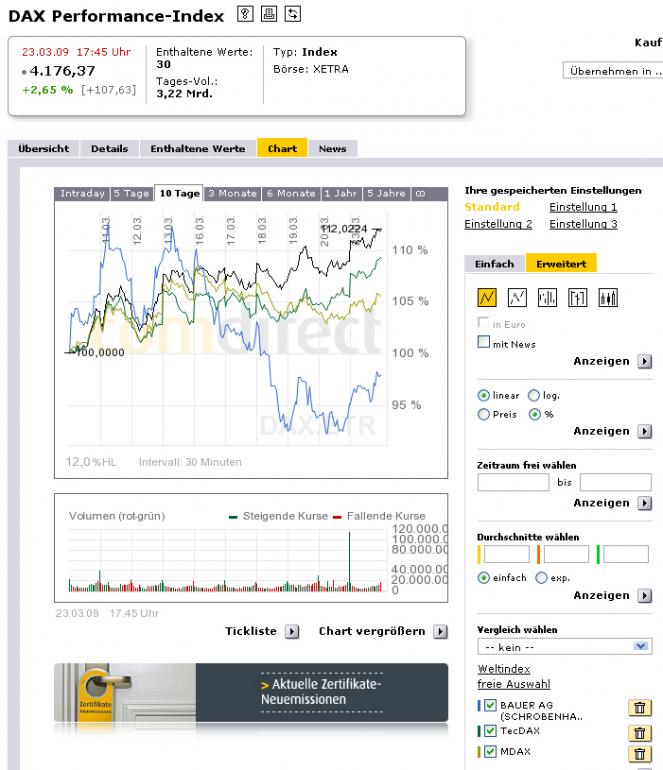Screen dimensions: 663x770
Task: Select the 1 Jahr chart period
Action: point(341,194)
